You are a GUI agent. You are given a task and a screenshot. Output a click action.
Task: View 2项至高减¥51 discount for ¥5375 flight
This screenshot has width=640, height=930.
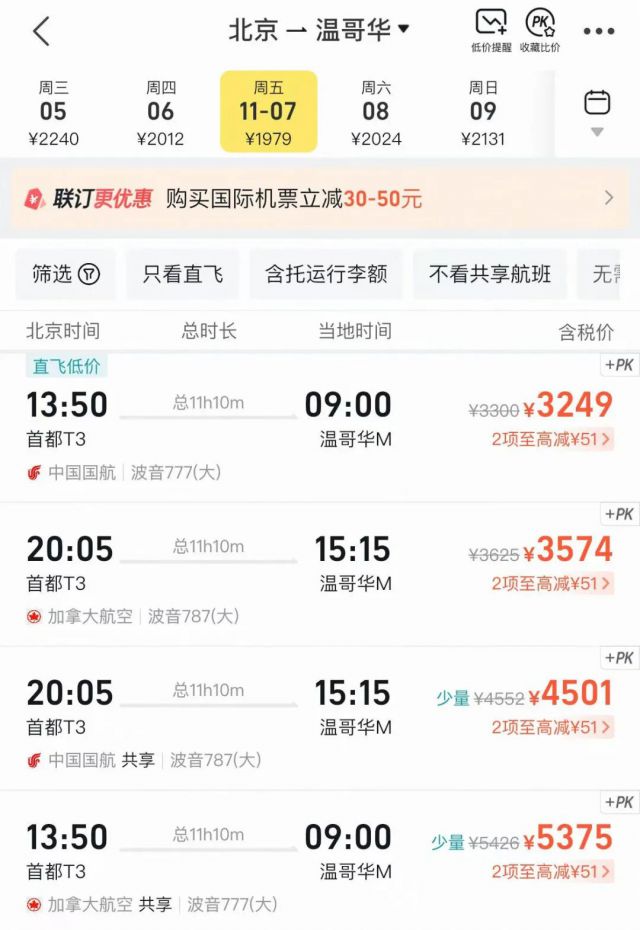coord(552,871)
